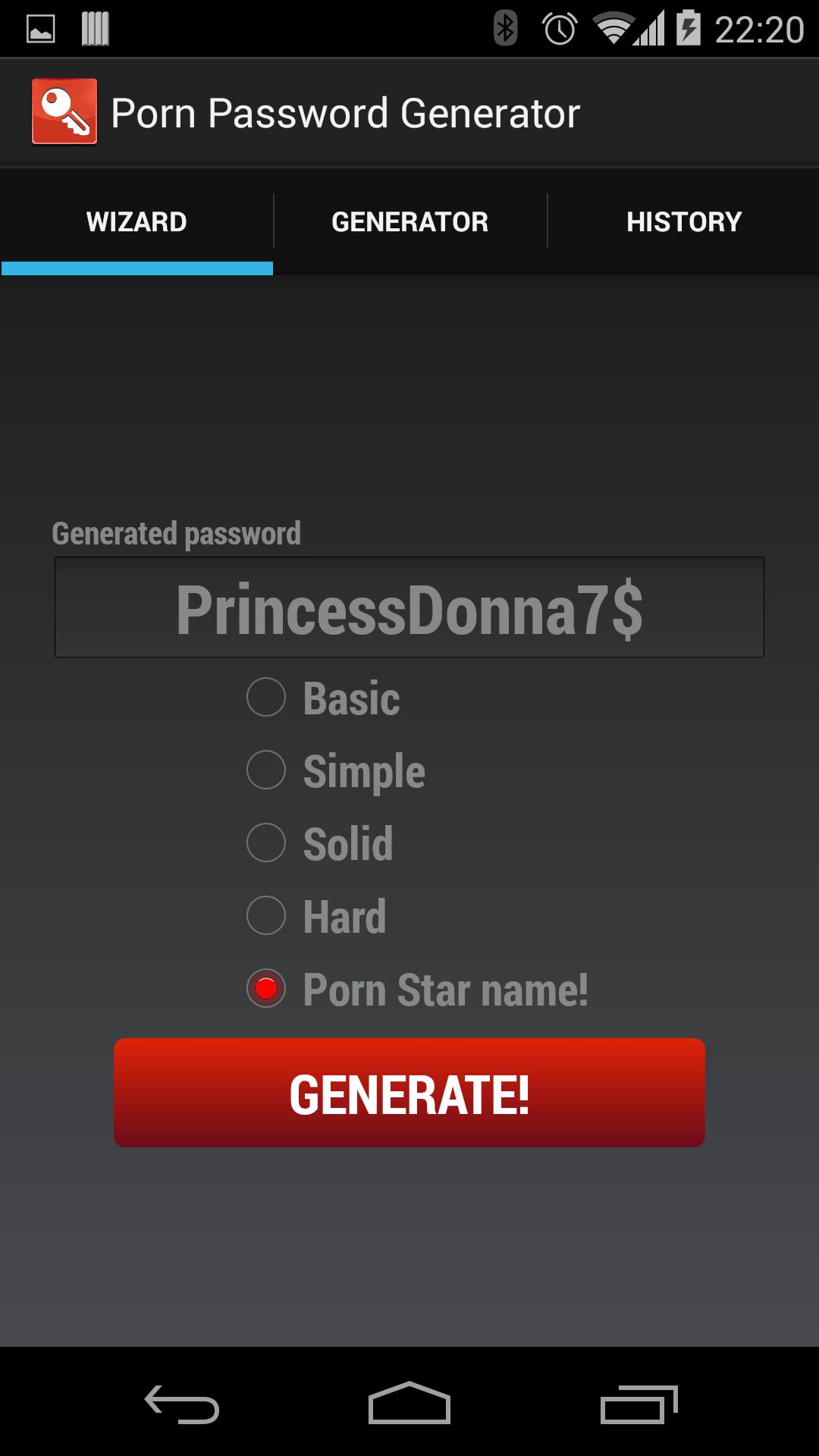Switch to the Generator tab
The image size is (819, 1456).
click(x=409, y=221)
